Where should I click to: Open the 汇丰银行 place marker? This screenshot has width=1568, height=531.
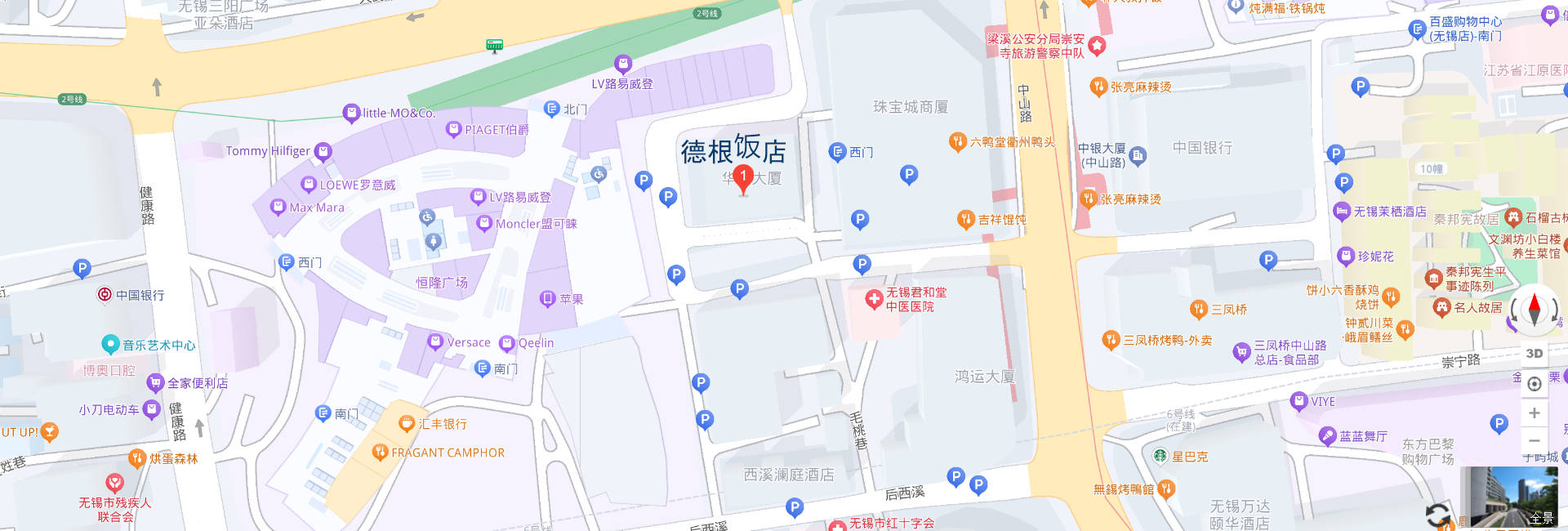click(x=406, y=423)
